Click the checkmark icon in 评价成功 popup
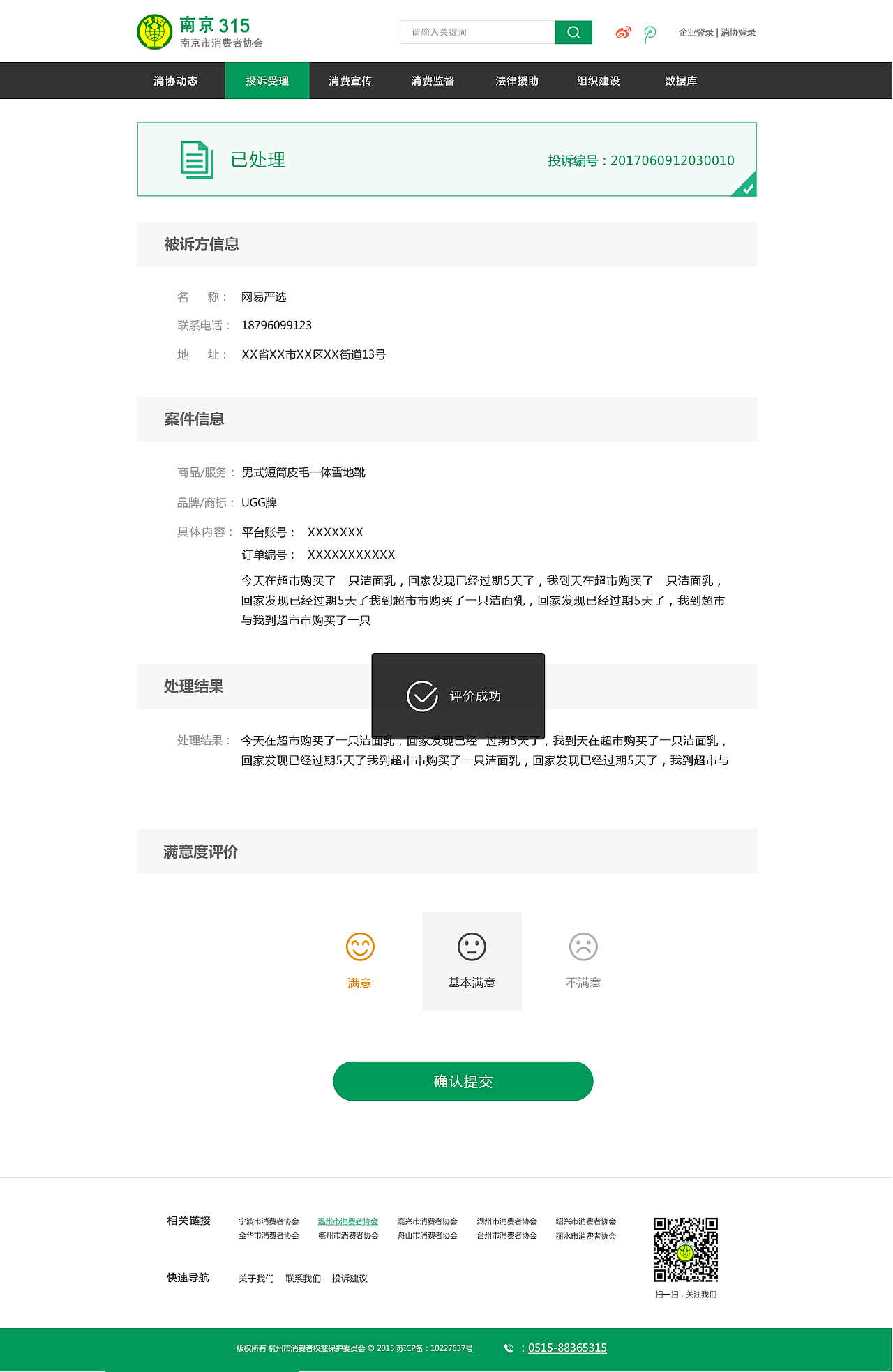Screen dimensions: 893x1372 click(x=421, y=695)
